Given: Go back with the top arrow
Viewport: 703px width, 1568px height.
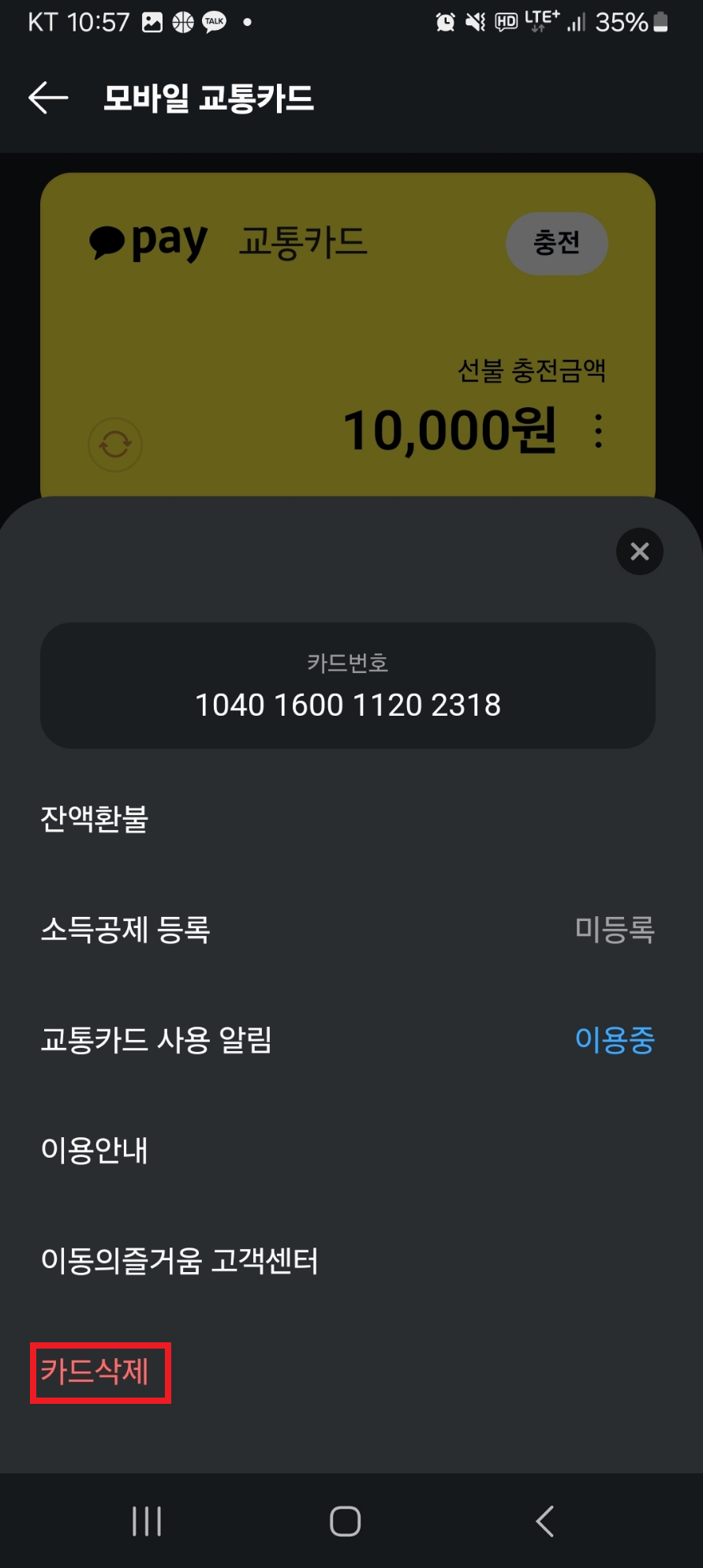Looking at the screenshot, I should point(48,98).
